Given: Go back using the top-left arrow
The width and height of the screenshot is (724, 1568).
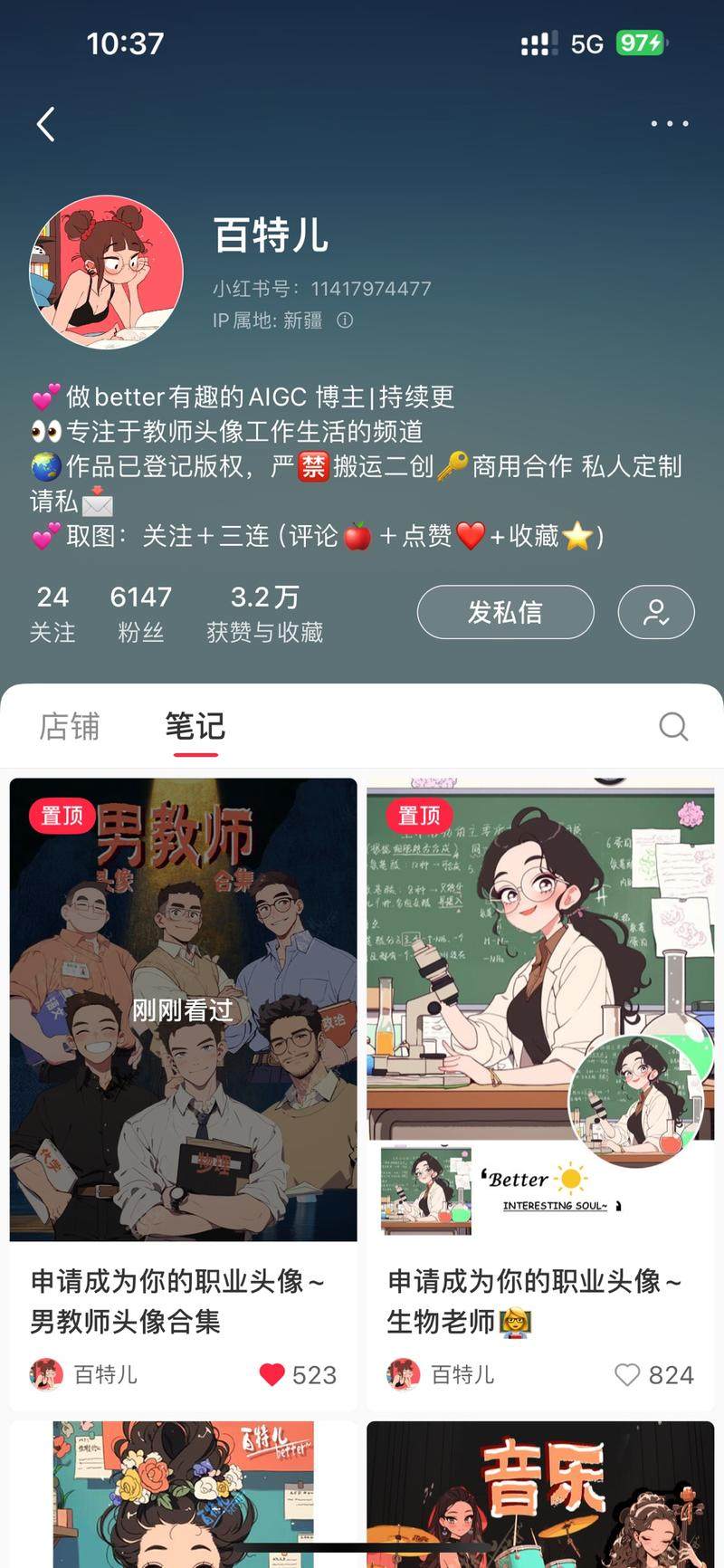Looking at the screenshot, I should (46, 124).
